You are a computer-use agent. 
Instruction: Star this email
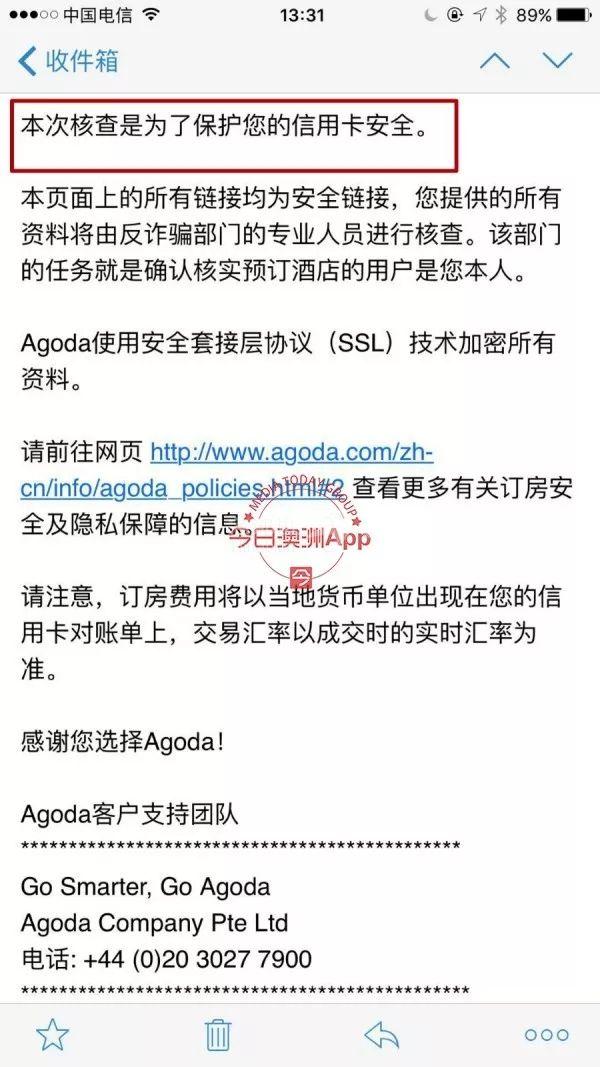pos(51,1034)
